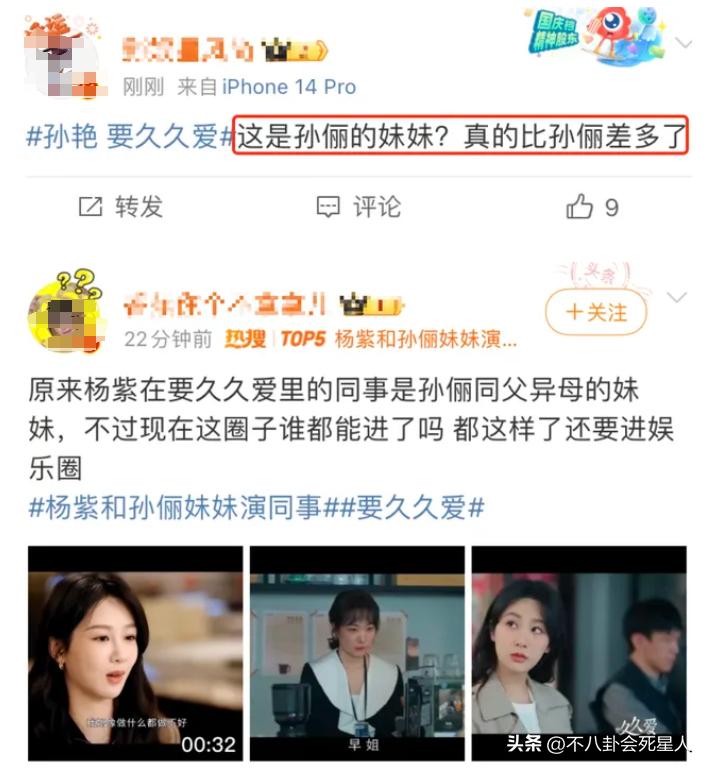The width and height of the screenshot is (708, 769).
Task: View the first poster's profile avatar
Action: coord(62,55)
